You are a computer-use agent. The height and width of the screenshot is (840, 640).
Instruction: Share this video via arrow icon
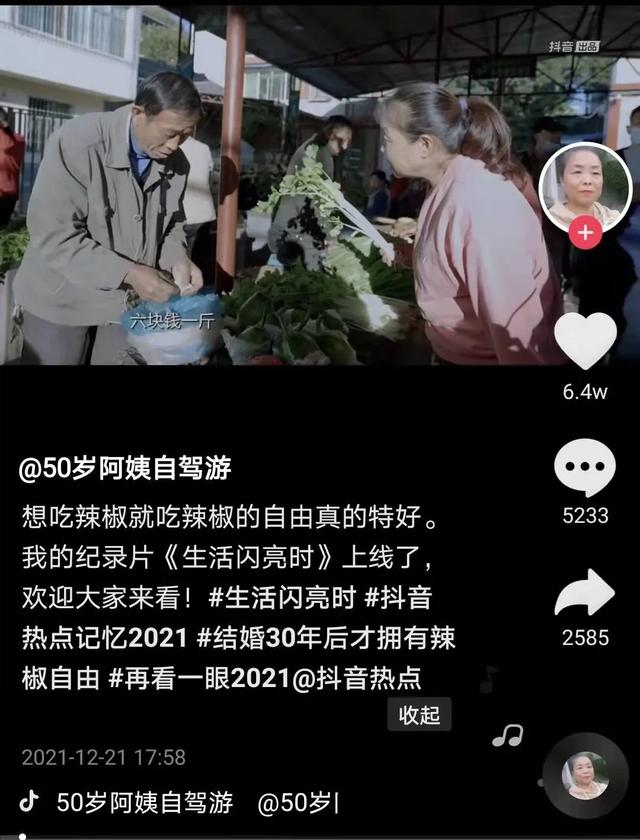click(x=585, y=593)
